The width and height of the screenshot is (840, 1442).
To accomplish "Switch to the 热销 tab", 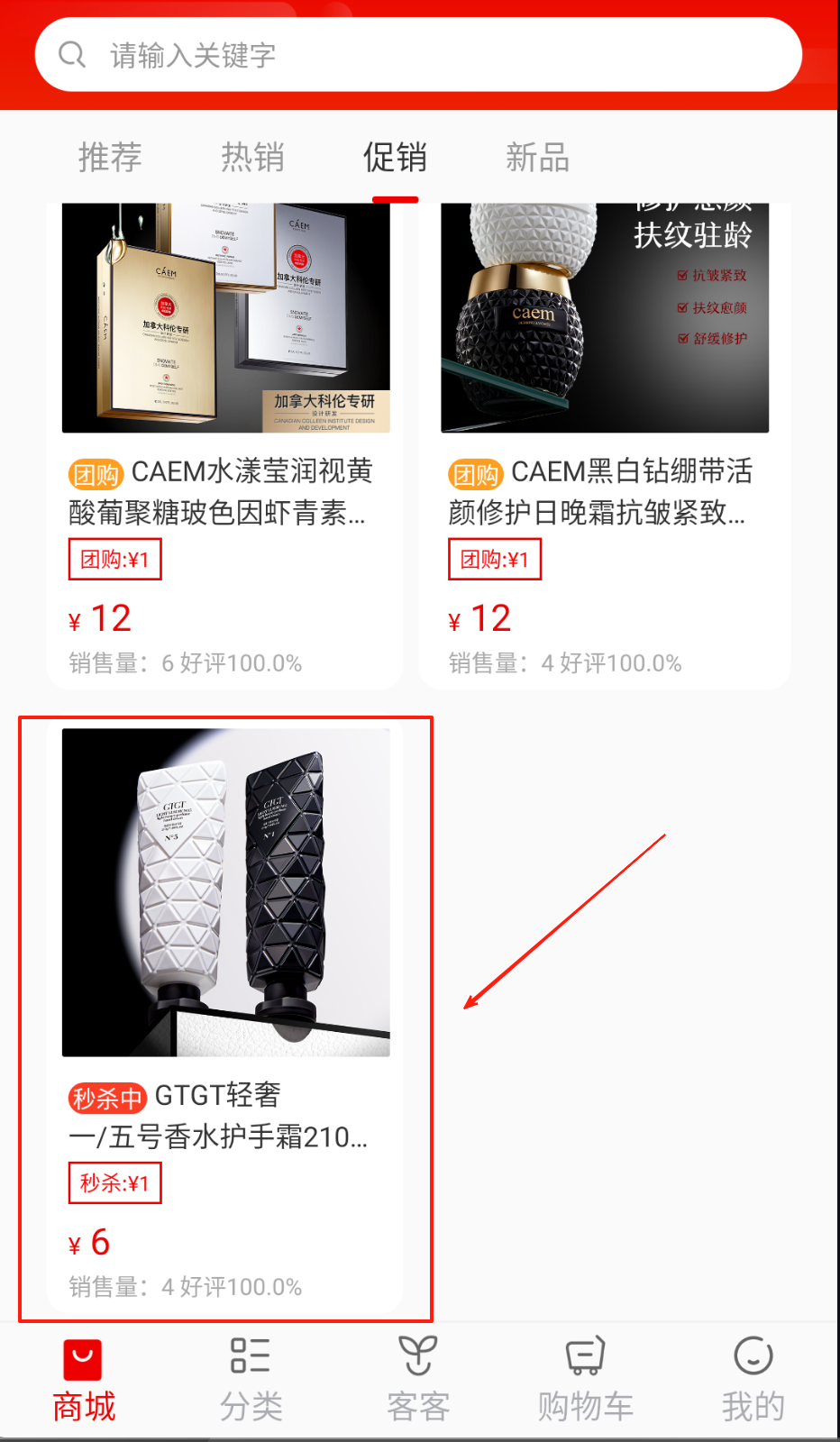I will pos(252,158).
